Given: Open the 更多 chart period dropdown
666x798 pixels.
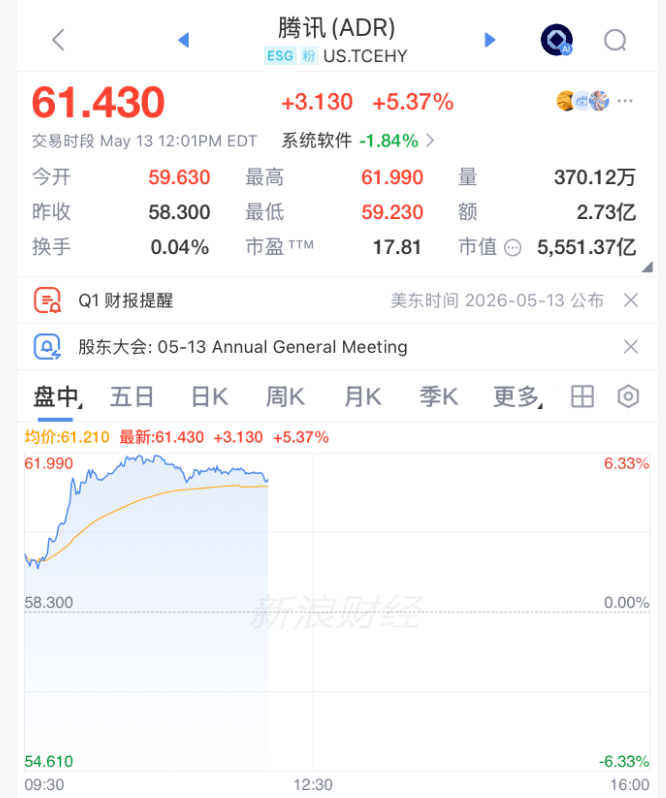Looking at the screenshot, I should click(x=518, y=397).
